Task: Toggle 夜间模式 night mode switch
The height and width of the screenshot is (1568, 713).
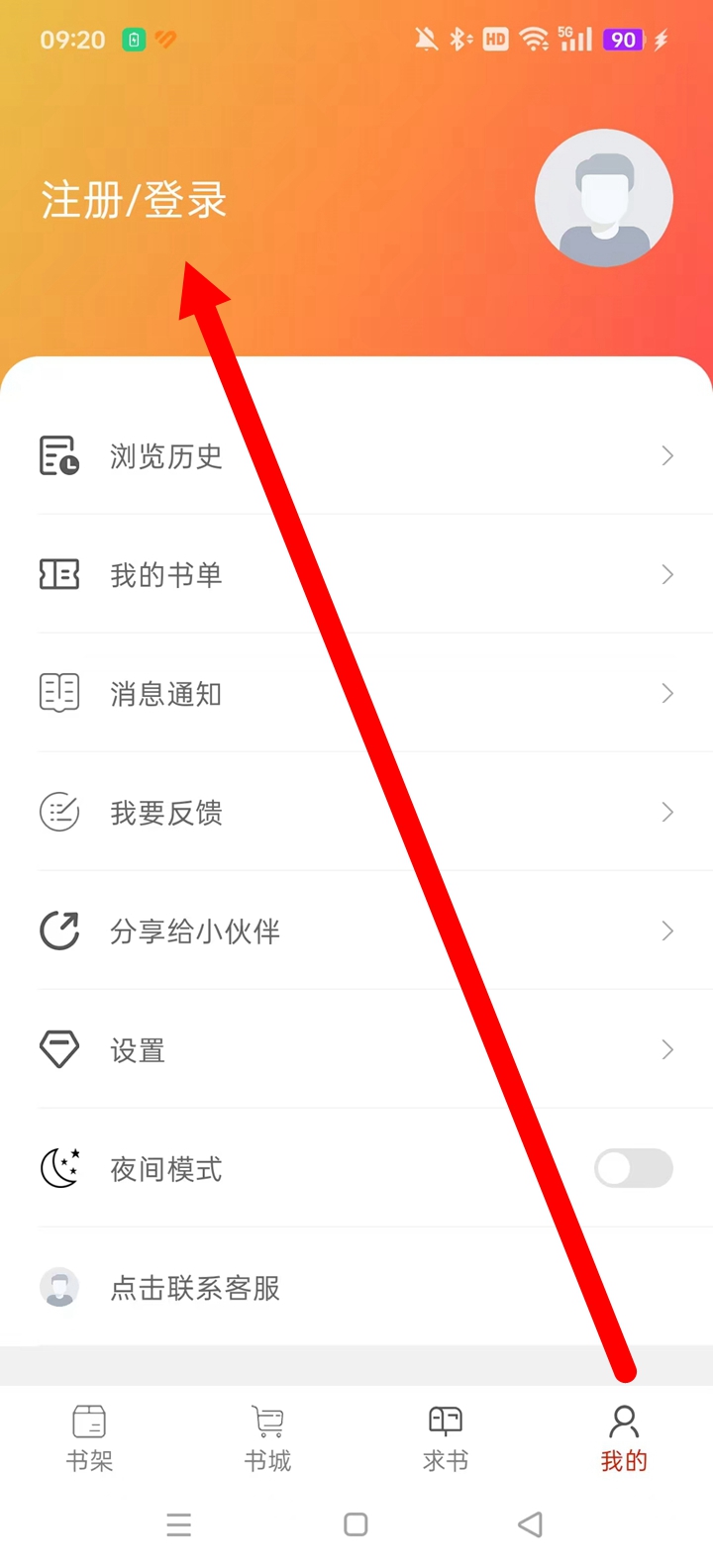Action: [x=634, y=1168]
